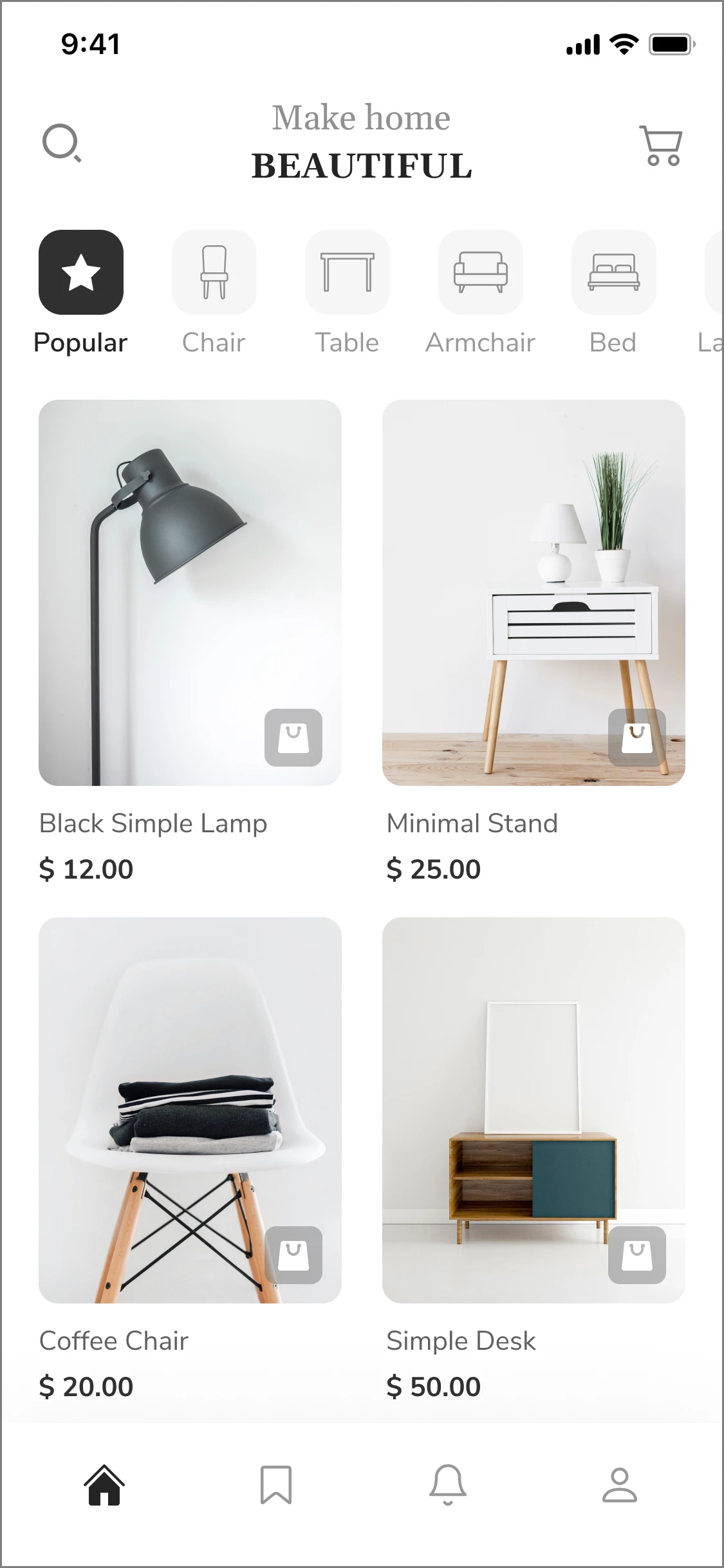Add Black Simple Lamp to bag
Viewport: 724px width, 1568px height.
[293, 738]
